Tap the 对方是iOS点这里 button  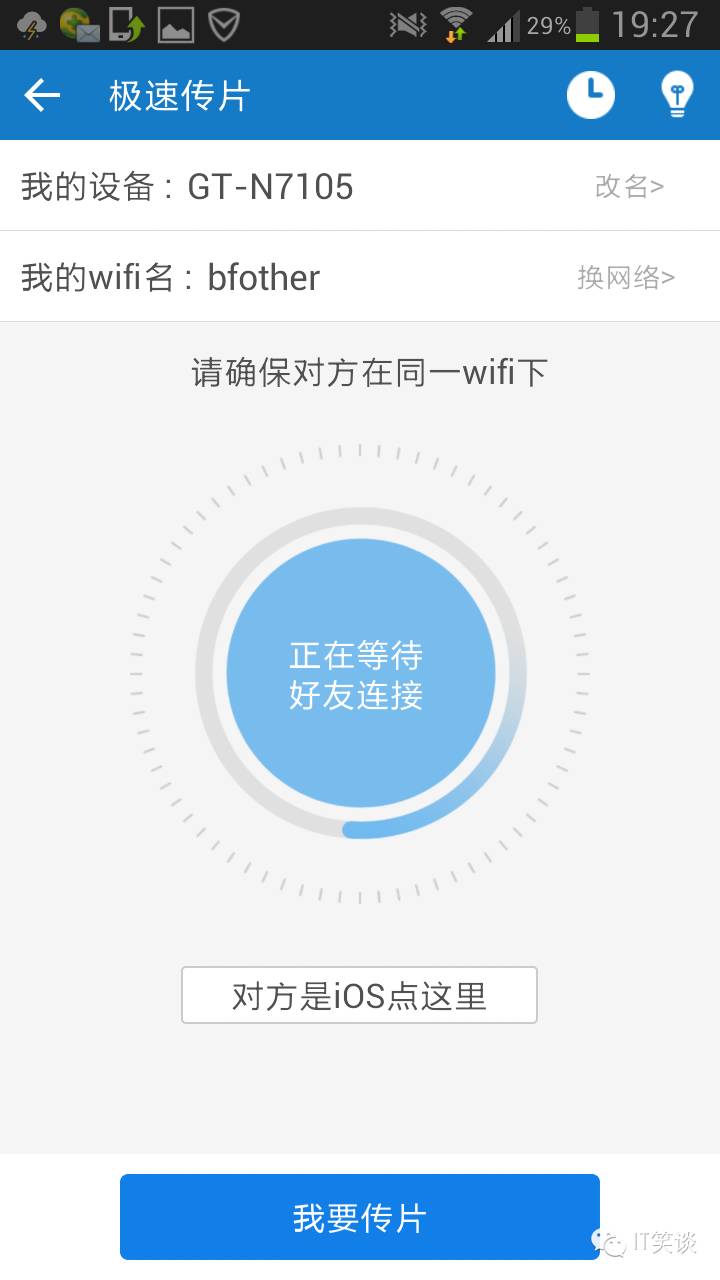[359, 995]
